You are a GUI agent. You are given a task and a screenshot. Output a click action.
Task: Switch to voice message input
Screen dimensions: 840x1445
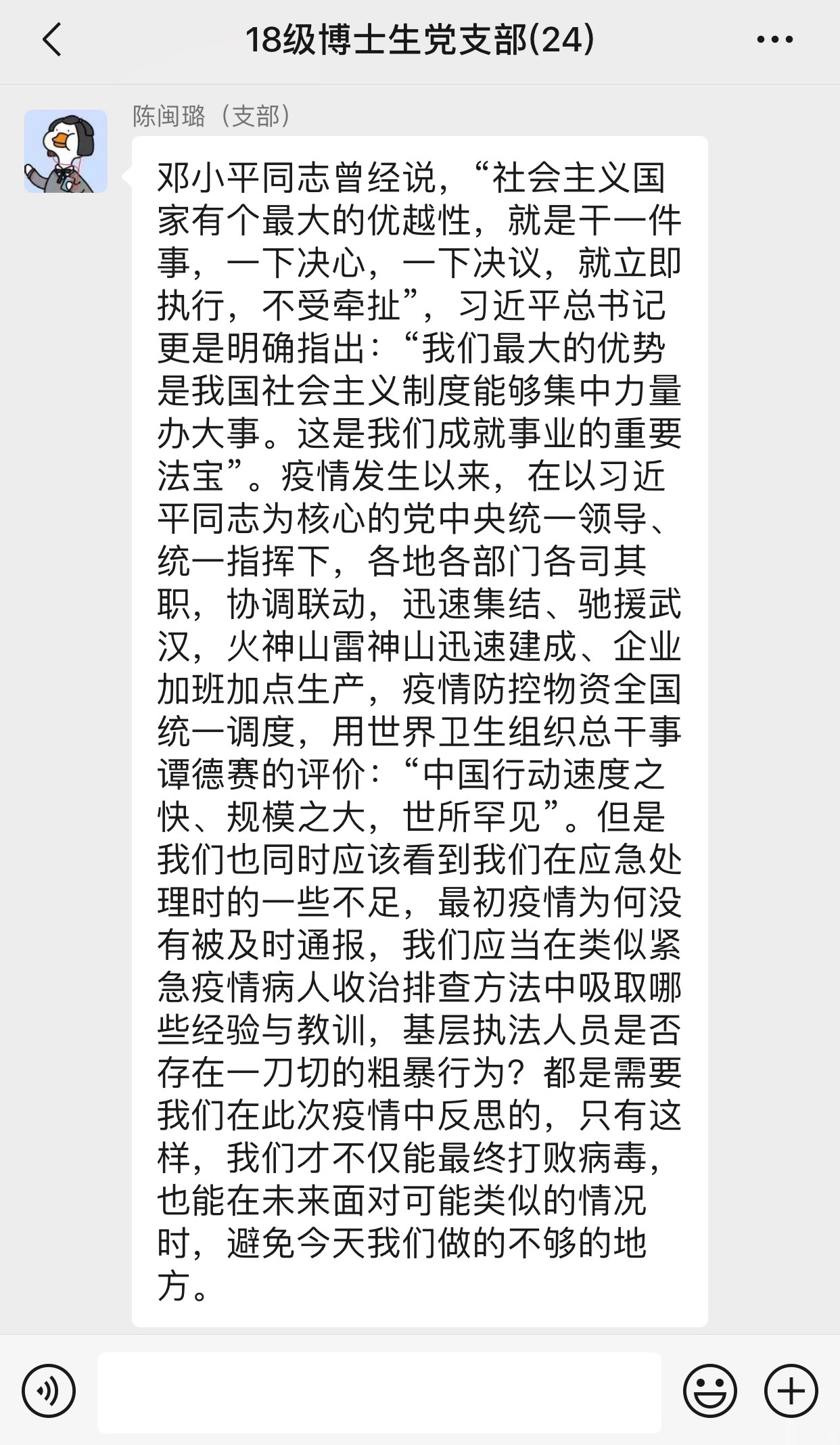48,1391
